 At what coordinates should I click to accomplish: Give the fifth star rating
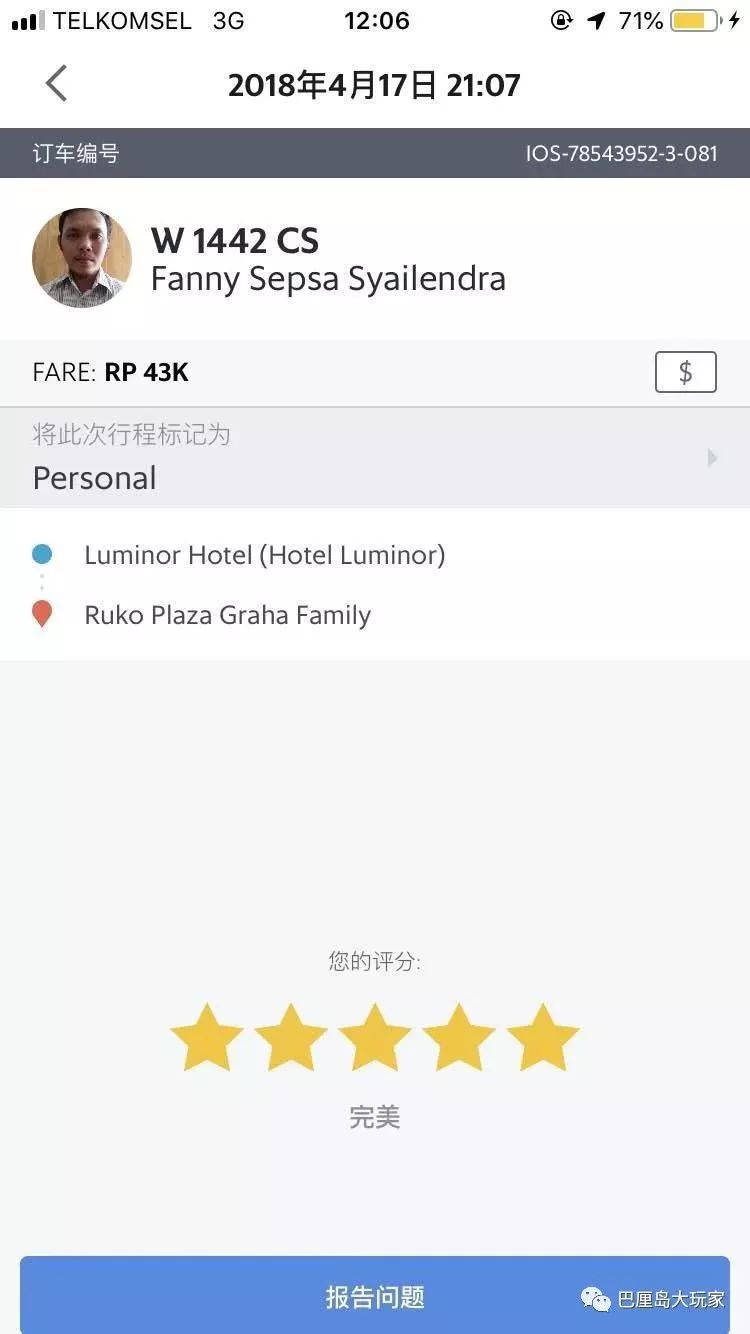pyautogui.click(x=543, y=1039)
